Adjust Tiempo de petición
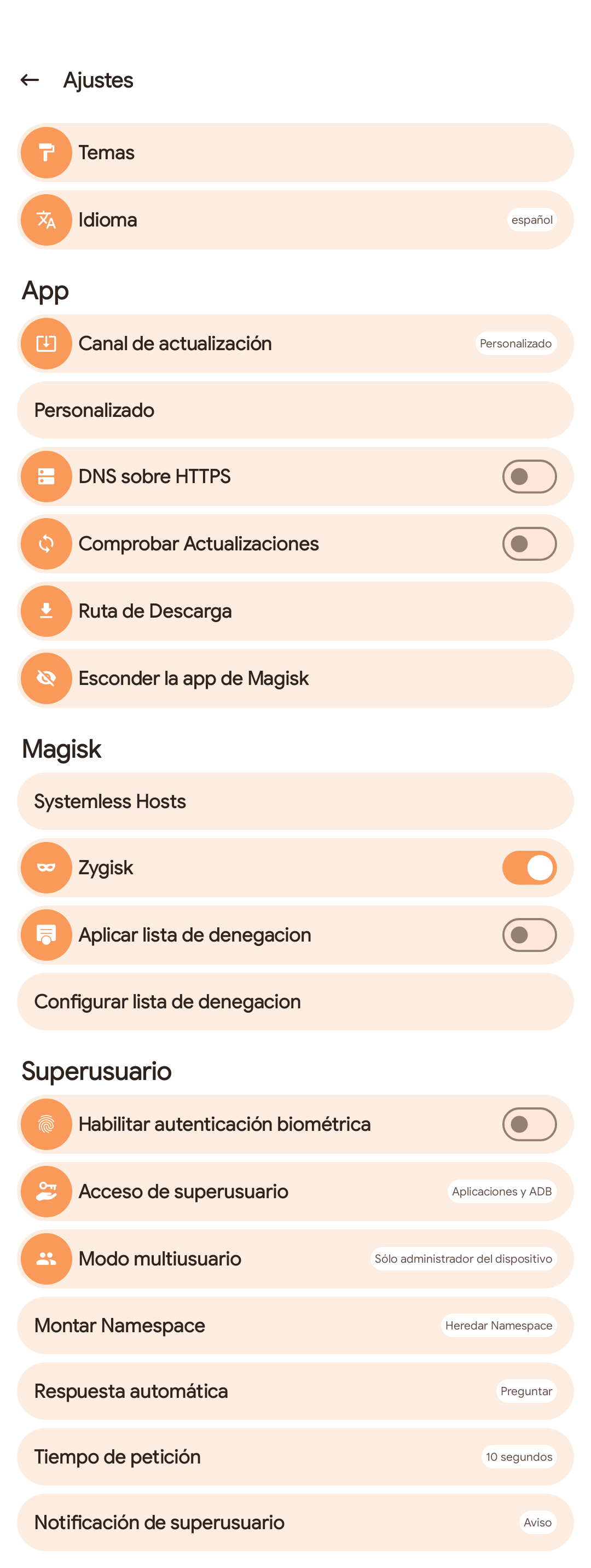 click(x=295, y=1456)
